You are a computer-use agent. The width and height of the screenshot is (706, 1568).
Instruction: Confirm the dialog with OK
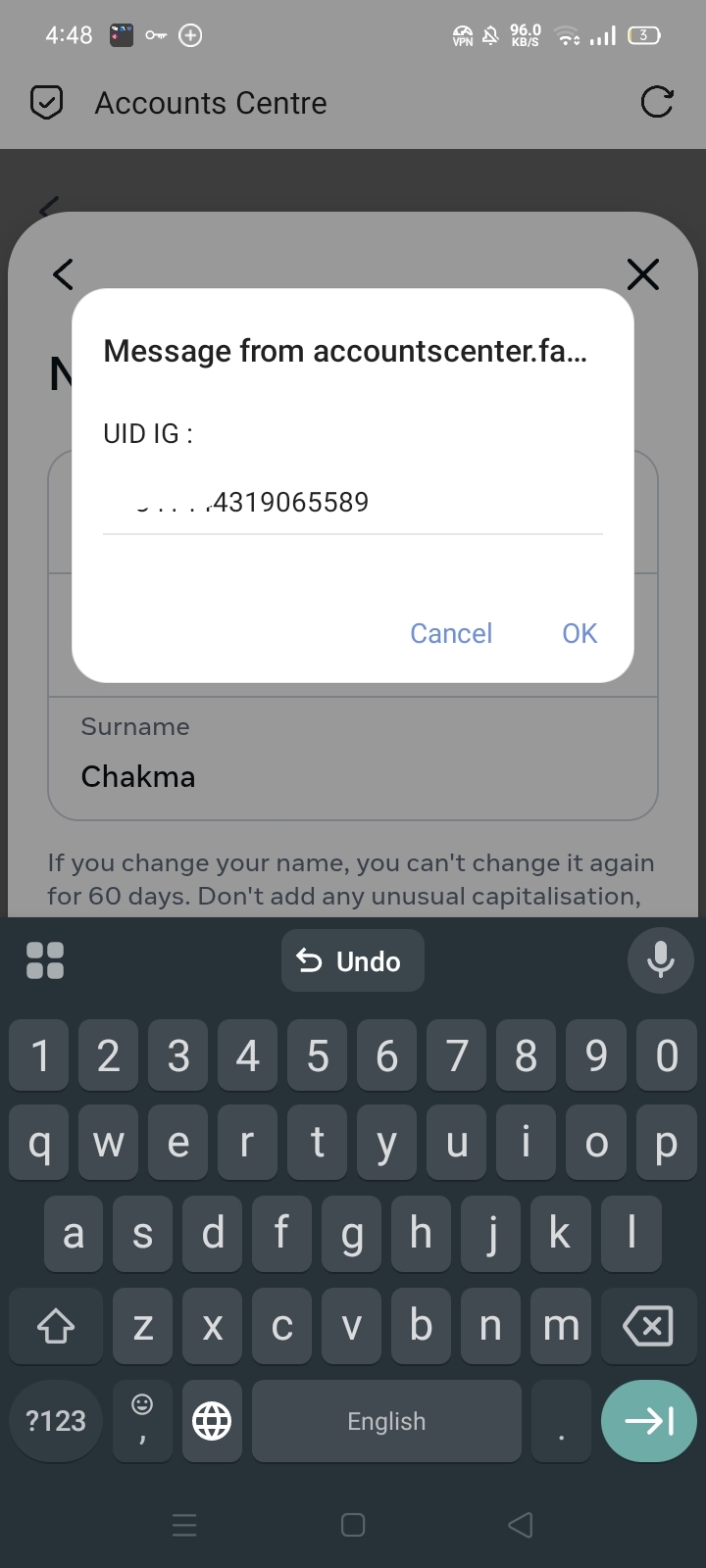pyautogui.click(x=580, y=633)
